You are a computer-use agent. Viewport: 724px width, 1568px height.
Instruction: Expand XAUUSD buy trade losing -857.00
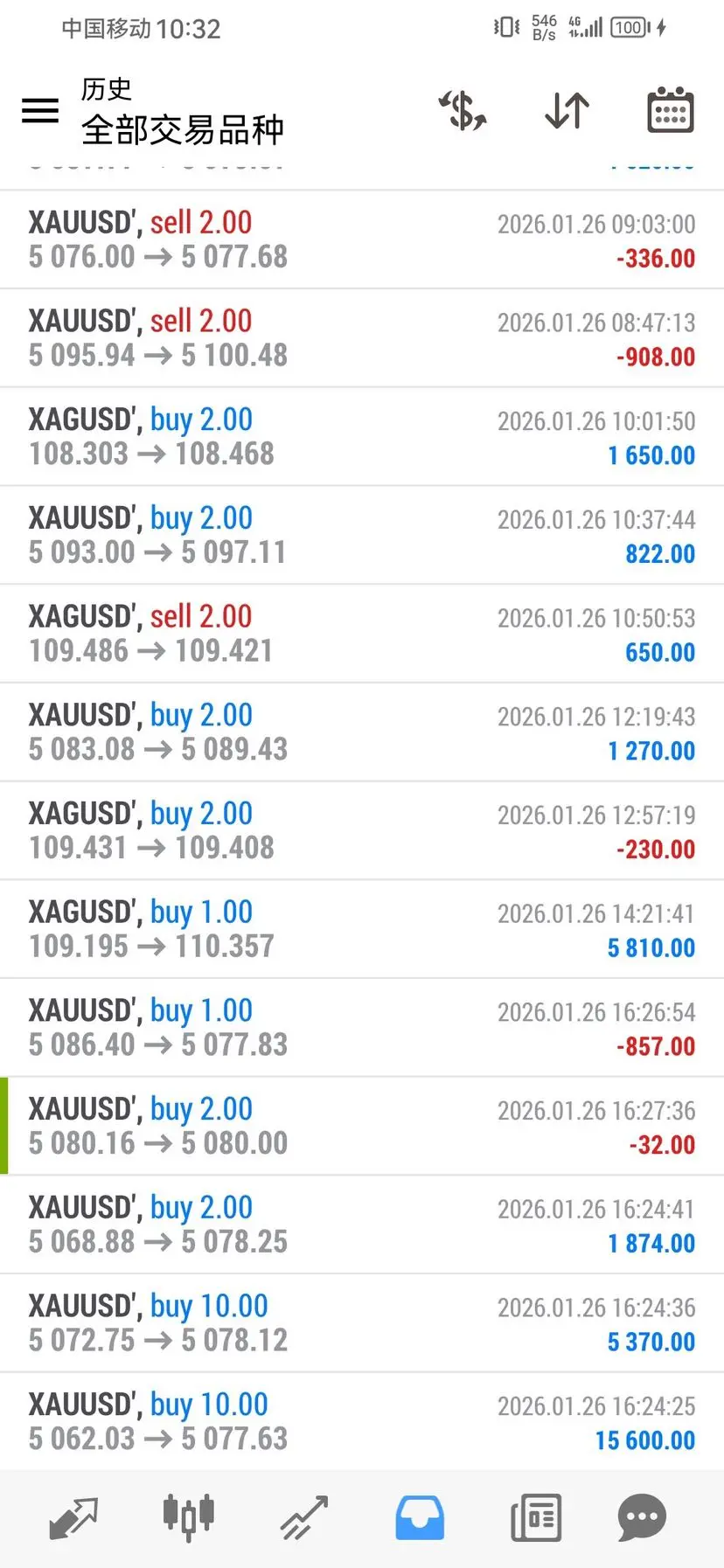(362, 1028)
